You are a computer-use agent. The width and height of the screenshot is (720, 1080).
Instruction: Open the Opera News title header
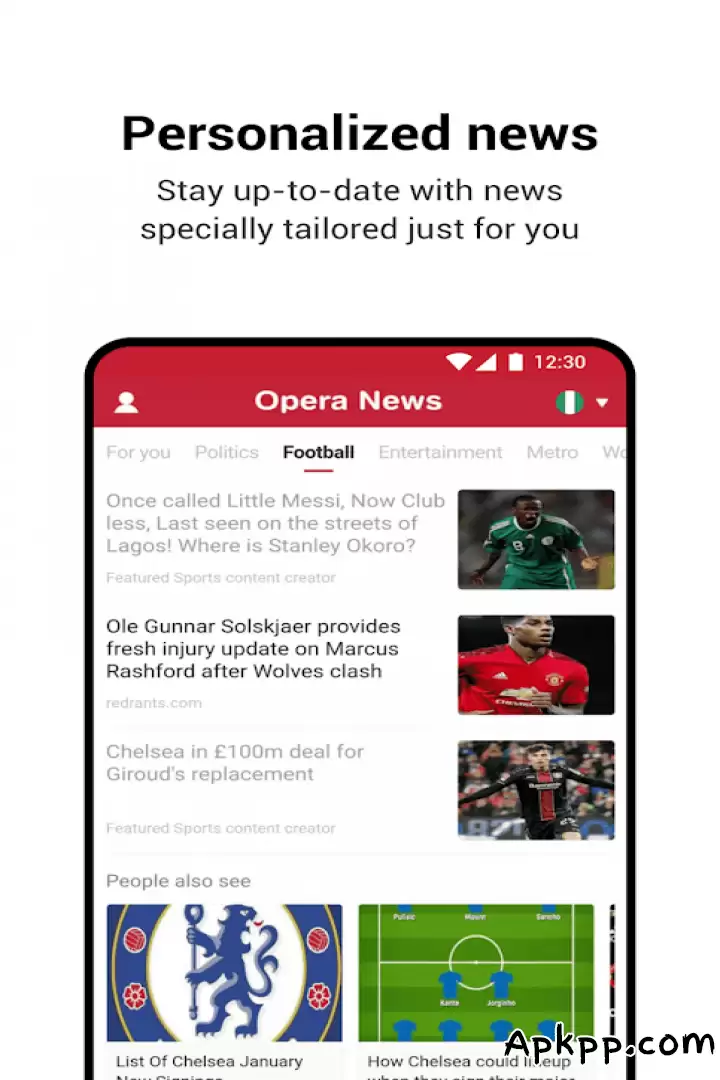click(348, 400)
